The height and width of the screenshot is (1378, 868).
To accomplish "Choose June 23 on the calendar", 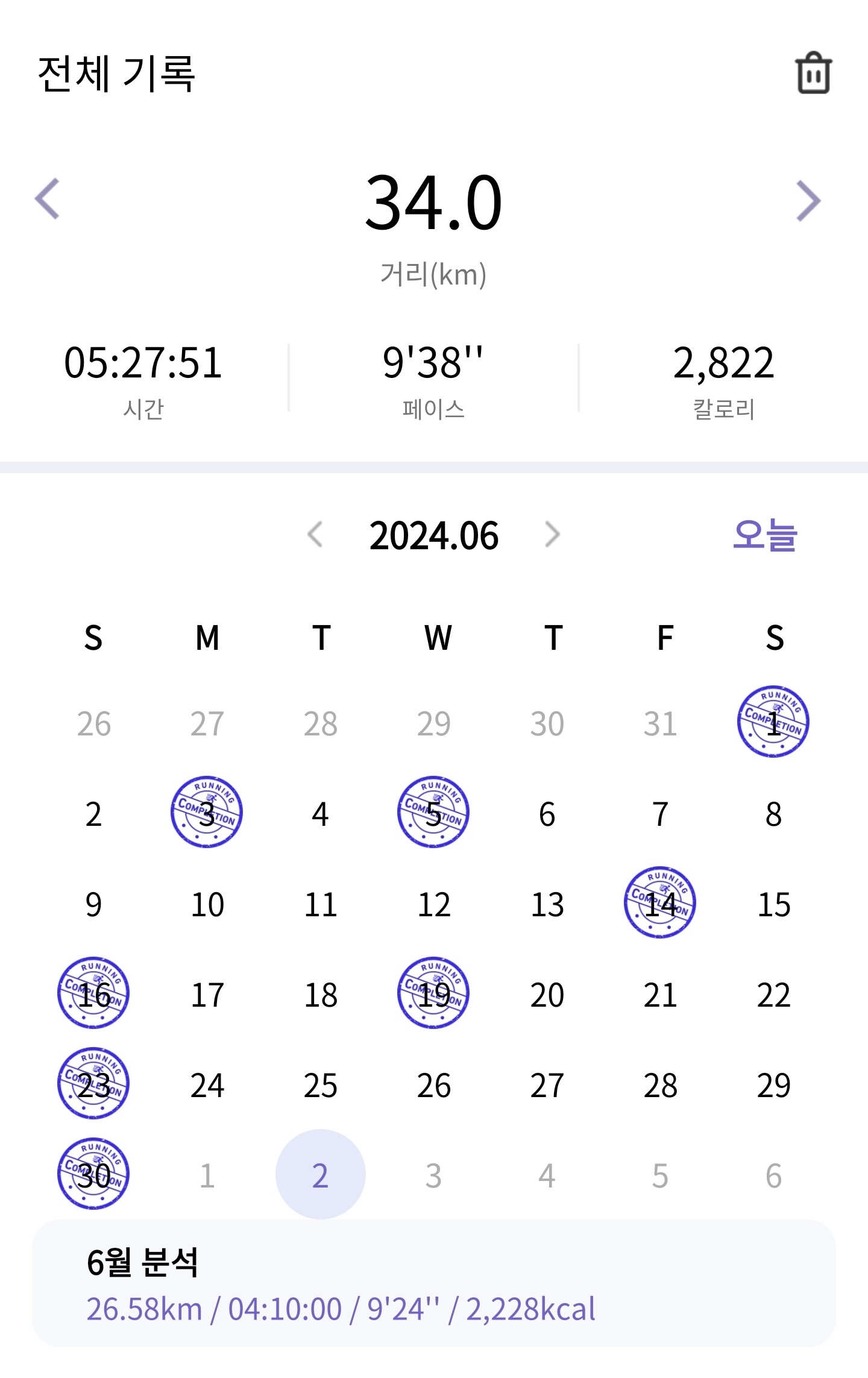I will [x=93, y=1084].
